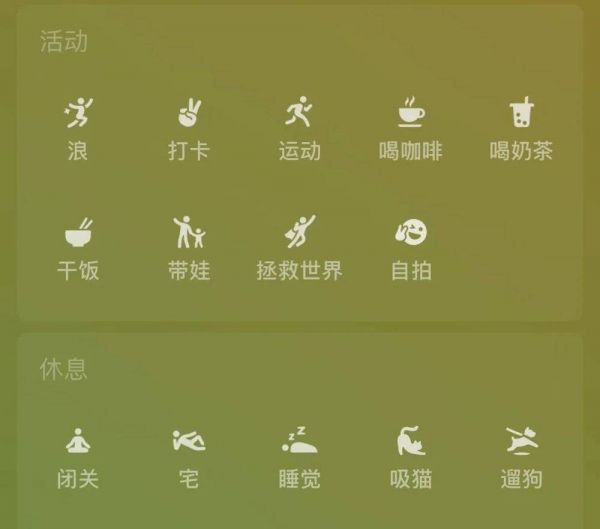Set status to 自拍
The image size is (600, 529).
(410, 247)
